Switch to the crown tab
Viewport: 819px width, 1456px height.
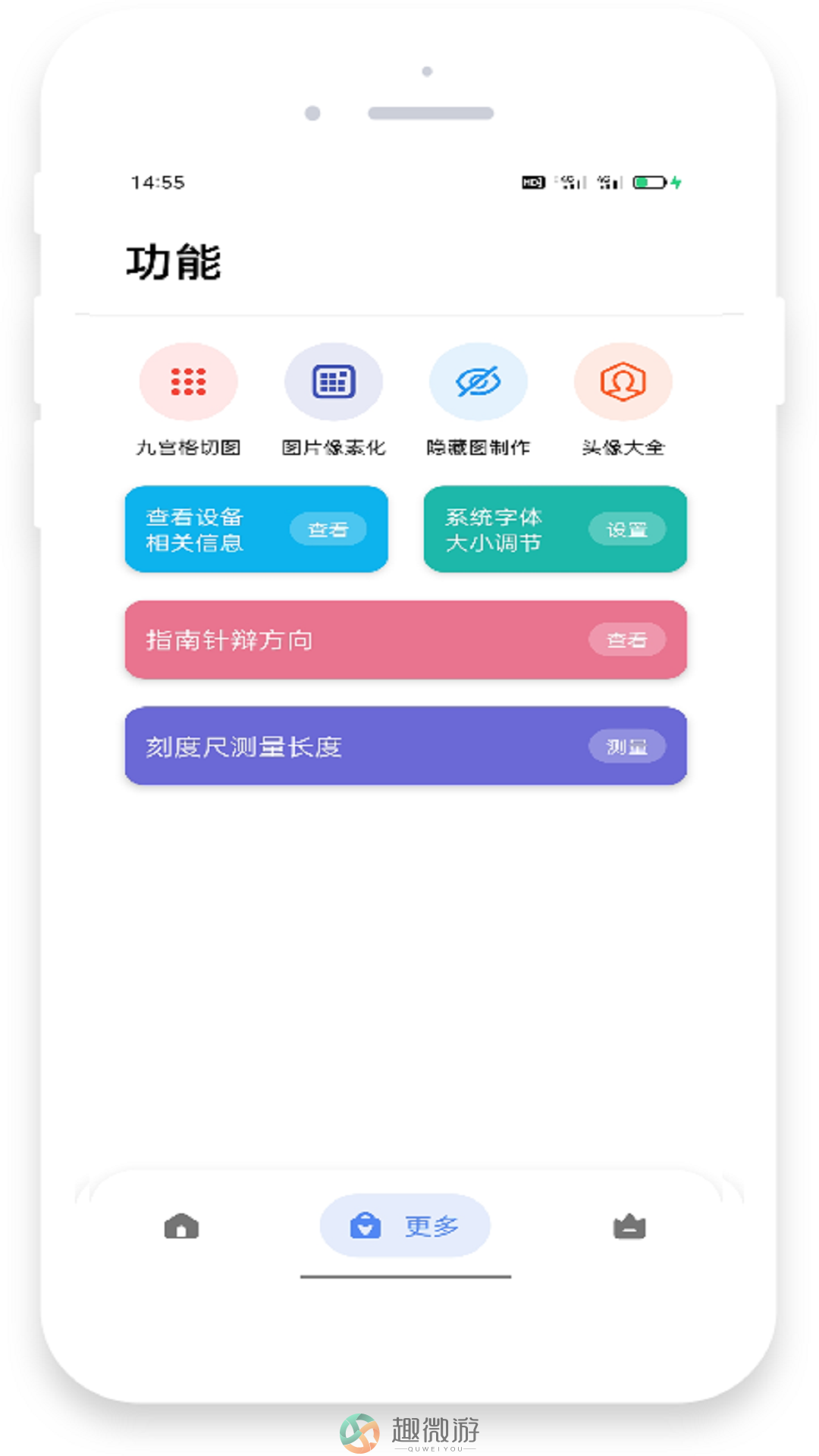point(629,1226)
